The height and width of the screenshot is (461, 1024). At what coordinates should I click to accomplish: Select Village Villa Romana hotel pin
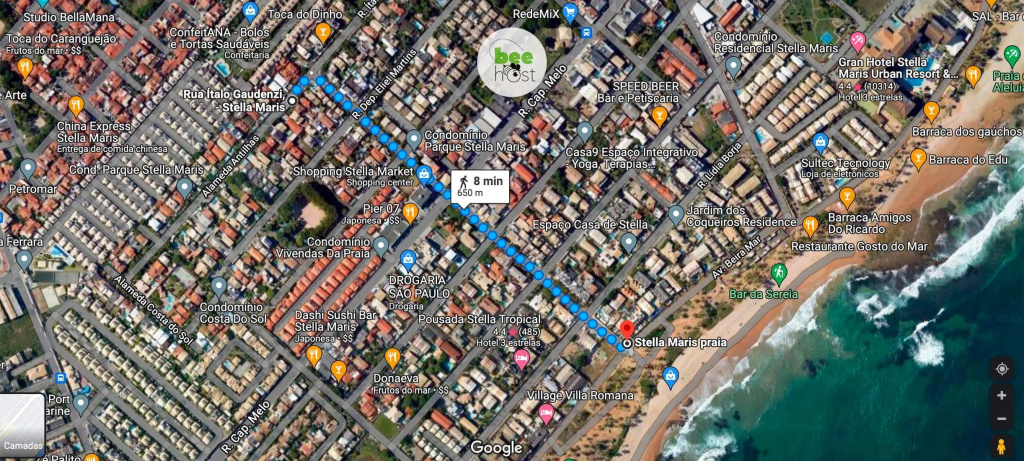pyautogui.click(x=546, y=413)
